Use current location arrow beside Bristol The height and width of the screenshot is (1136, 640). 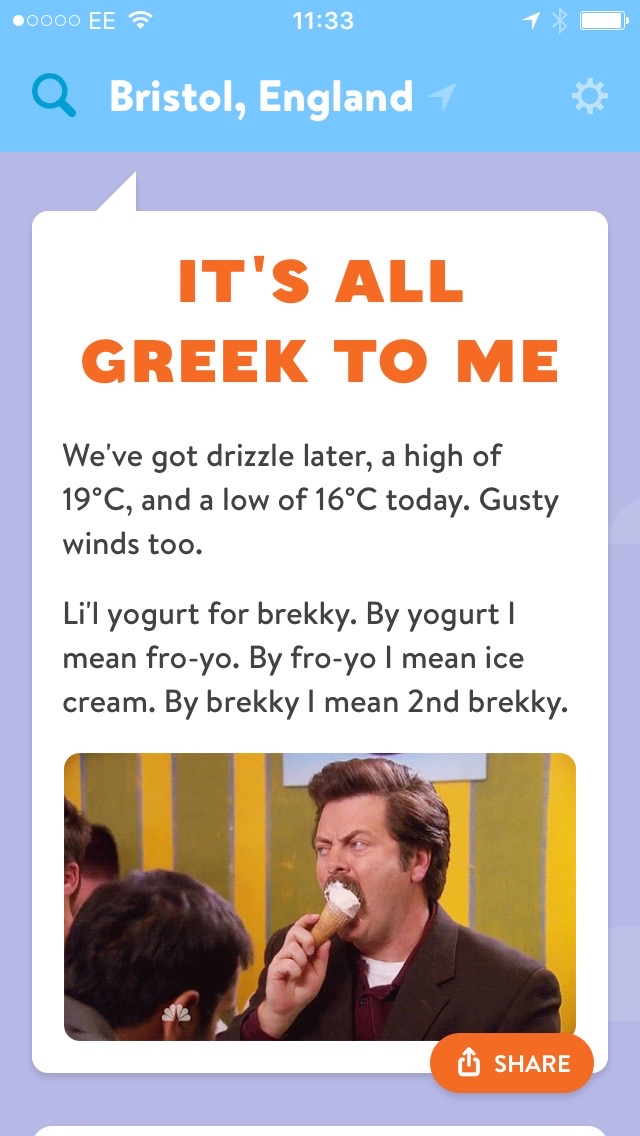coord(442,97)
